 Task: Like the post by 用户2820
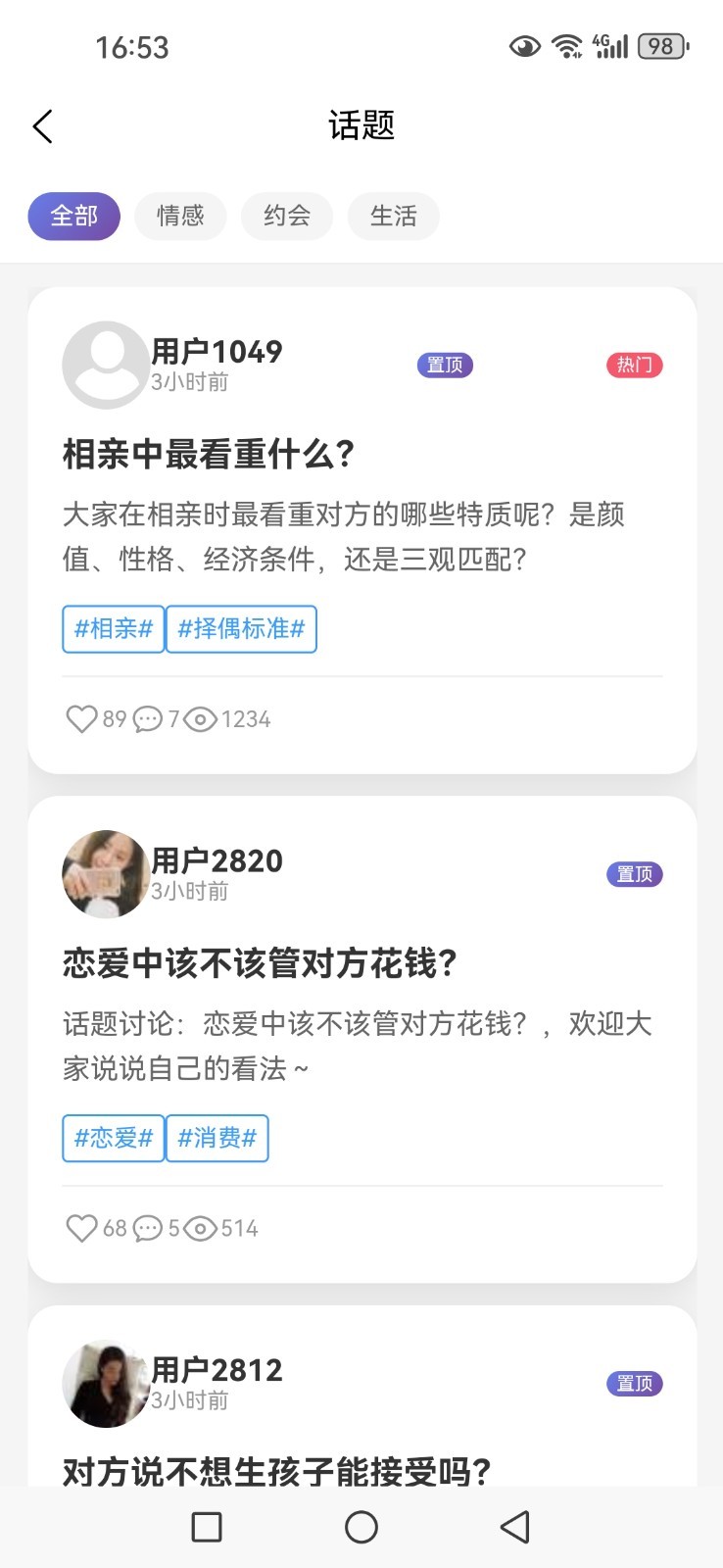pyautogui.click(x=81, y=1228)
